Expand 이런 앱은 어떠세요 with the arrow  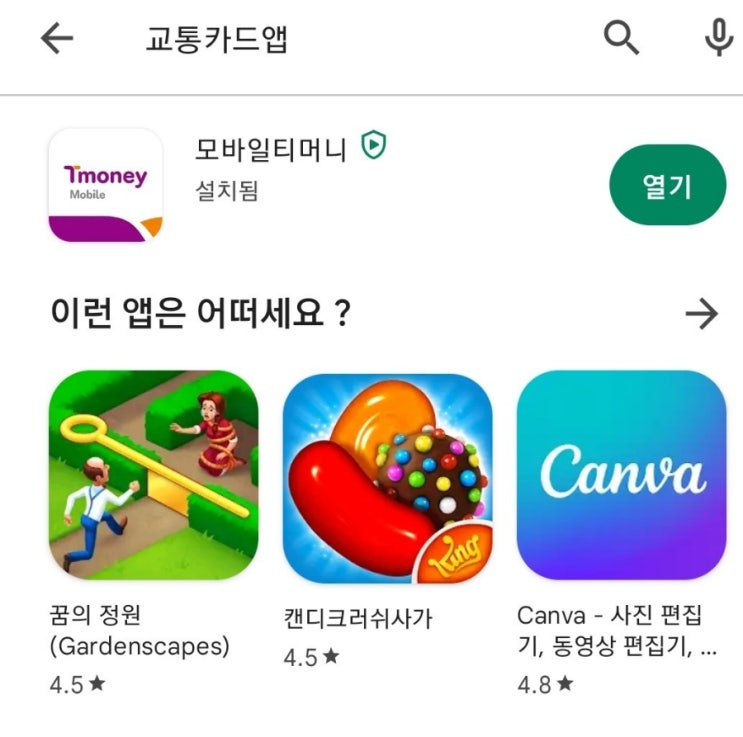click(702, 314)
